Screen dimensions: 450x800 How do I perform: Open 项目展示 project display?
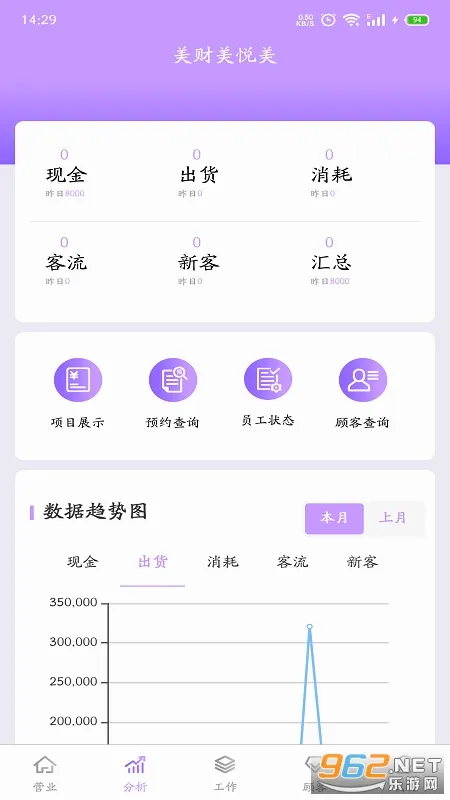click(78, 393)
